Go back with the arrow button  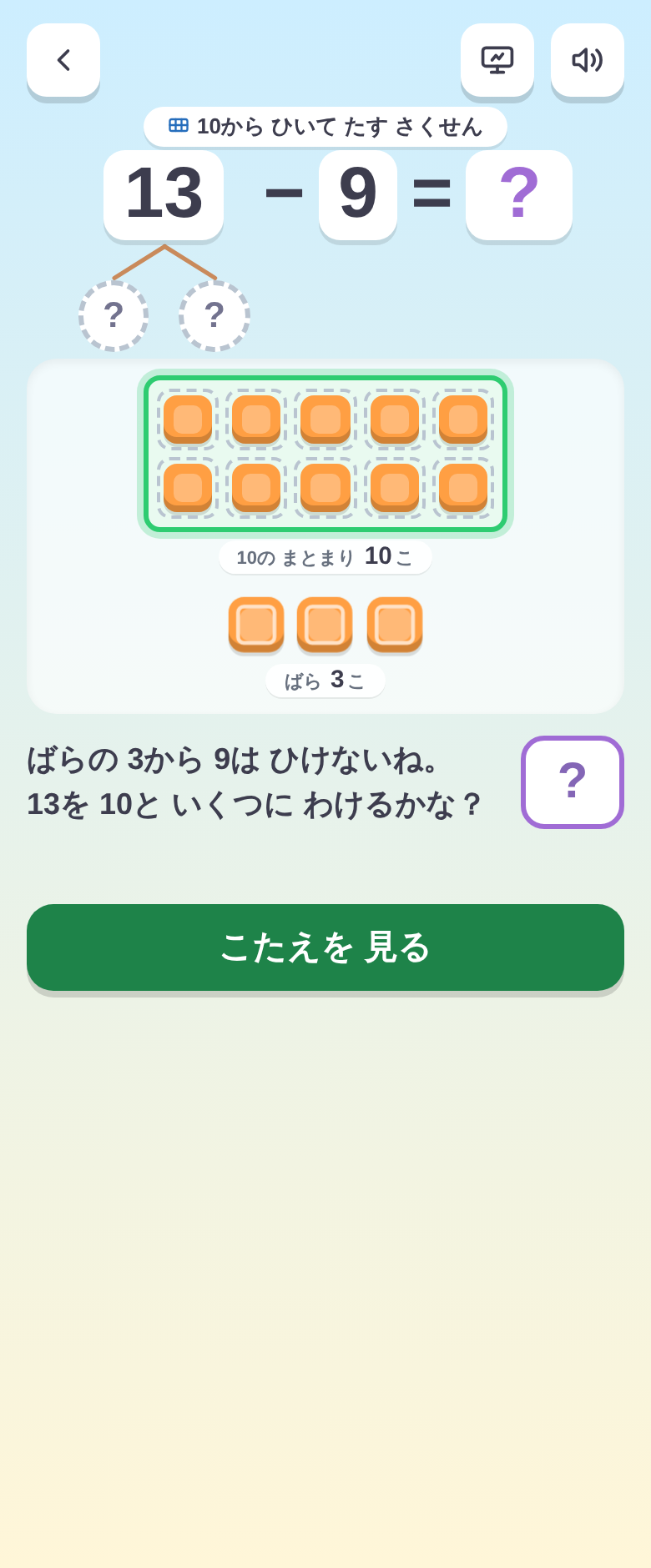(x=63, y=60)
